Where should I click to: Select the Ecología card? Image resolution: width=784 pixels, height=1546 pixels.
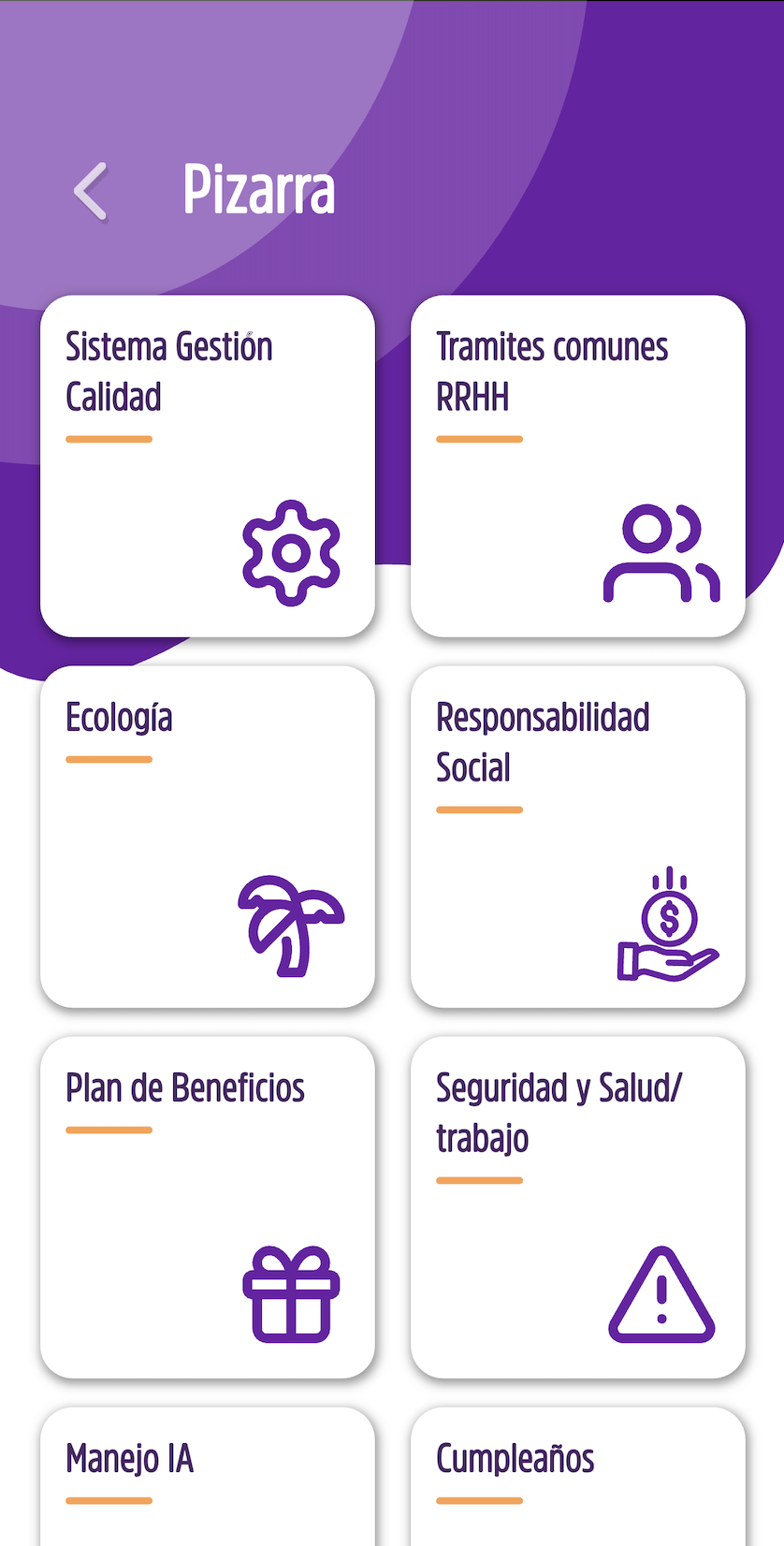click(208, 837)
